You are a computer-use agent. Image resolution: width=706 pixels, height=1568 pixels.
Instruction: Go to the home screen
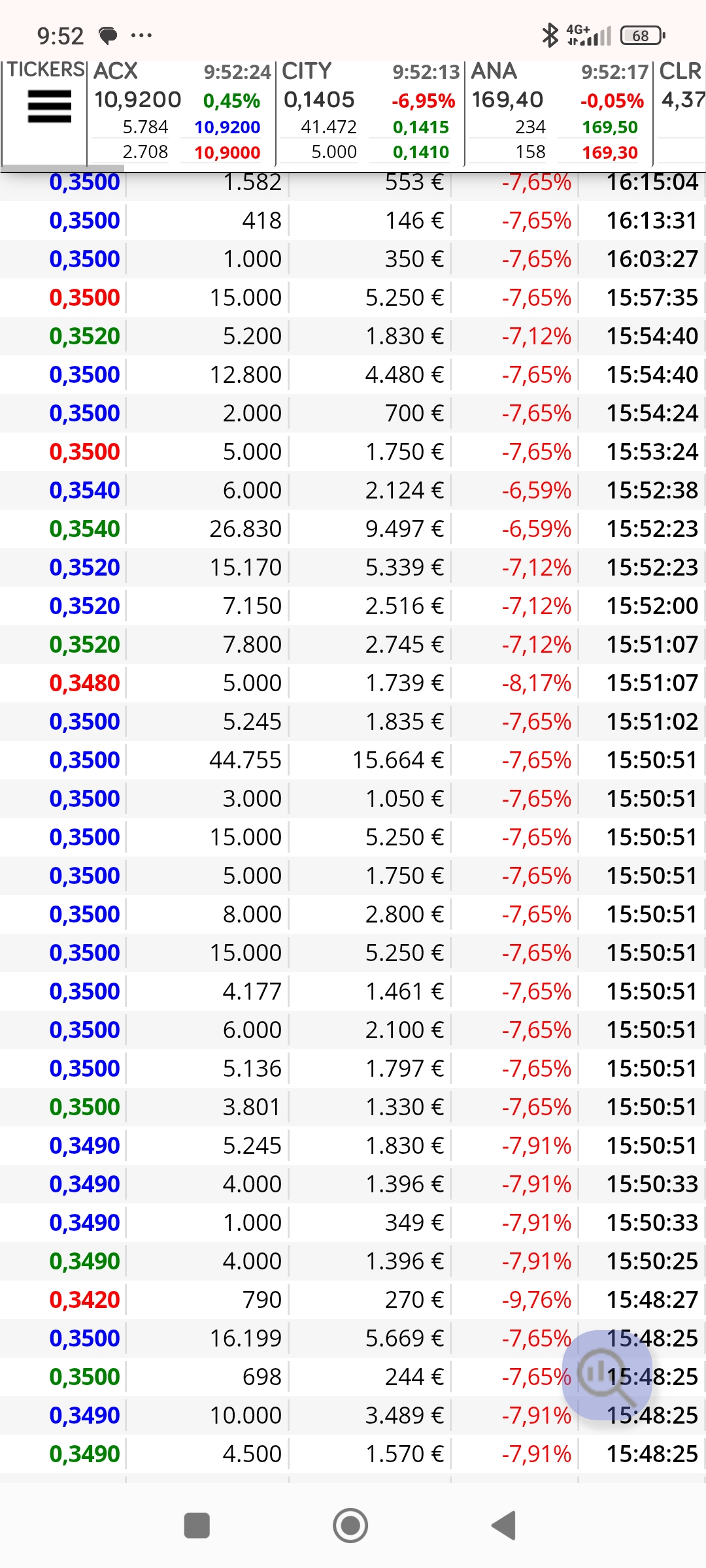[350, 1526]
